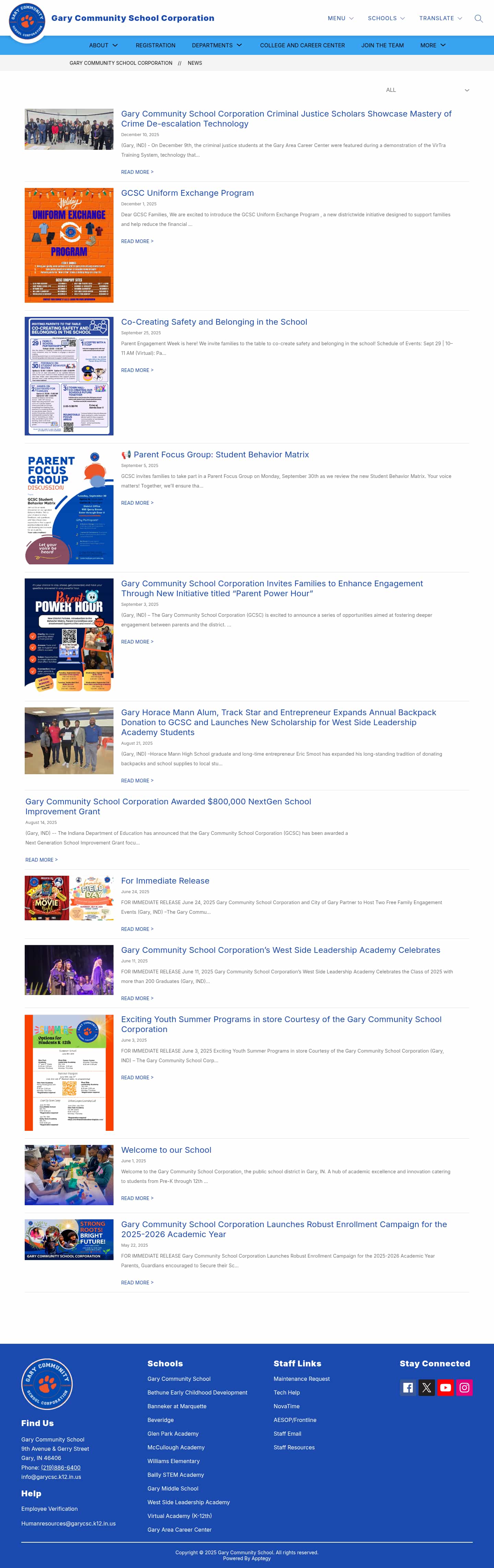Expand the MENU dropdown

pos(340,18)
